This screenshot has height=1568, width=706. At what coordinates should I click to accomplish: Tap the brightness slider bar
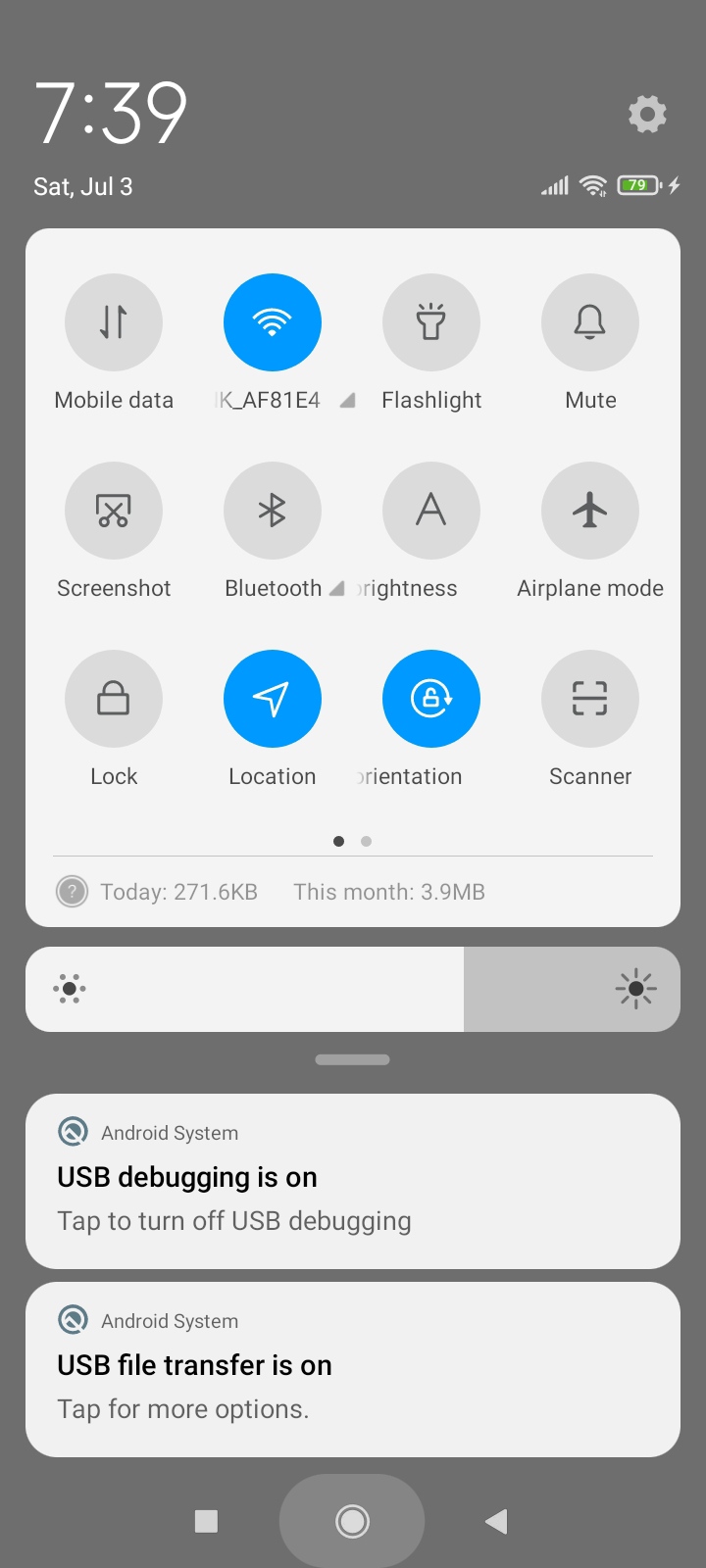(353, 989)
